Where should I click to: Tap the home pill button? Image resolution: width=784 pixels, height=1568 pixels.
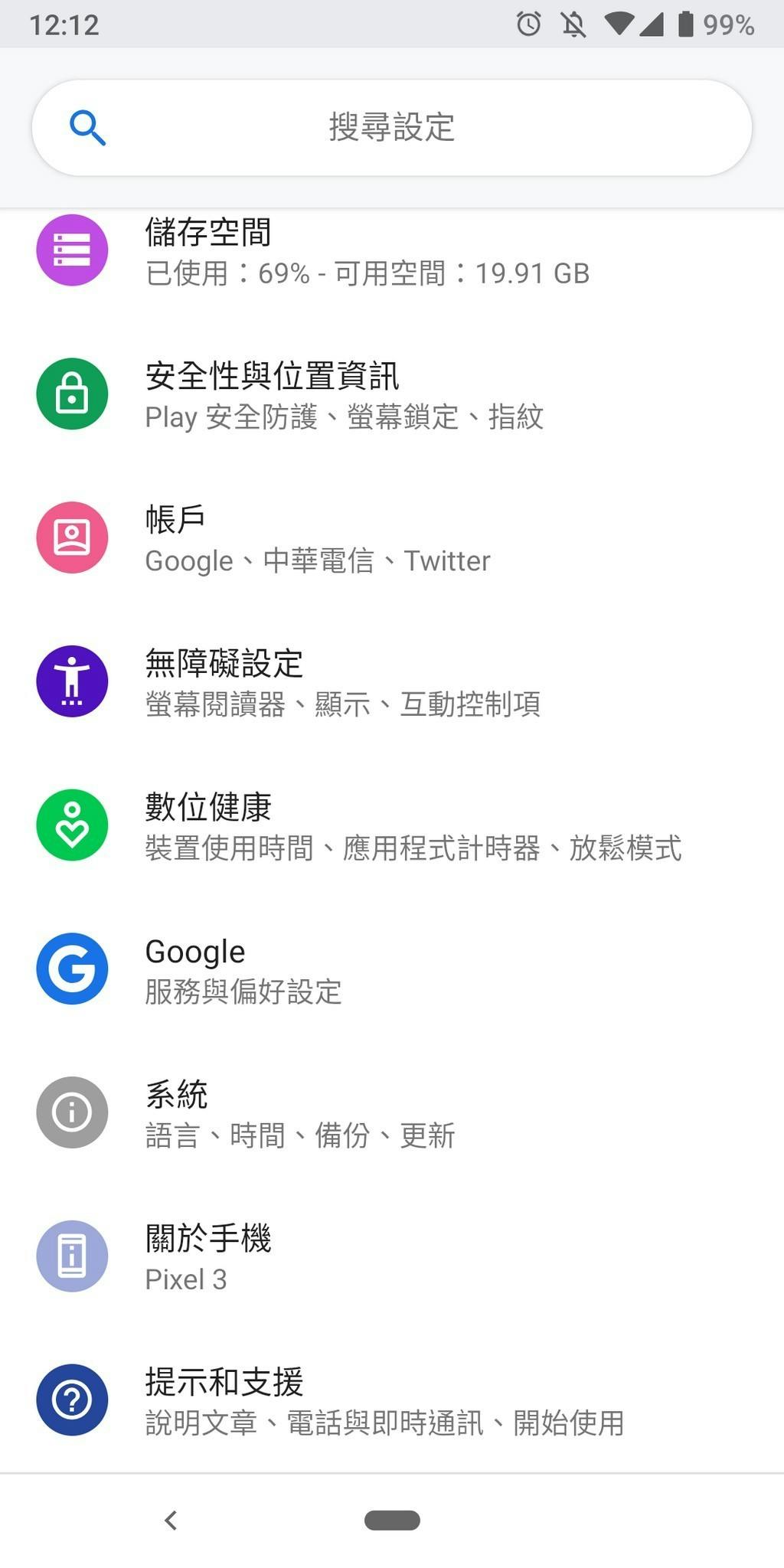click(392, 1521)
